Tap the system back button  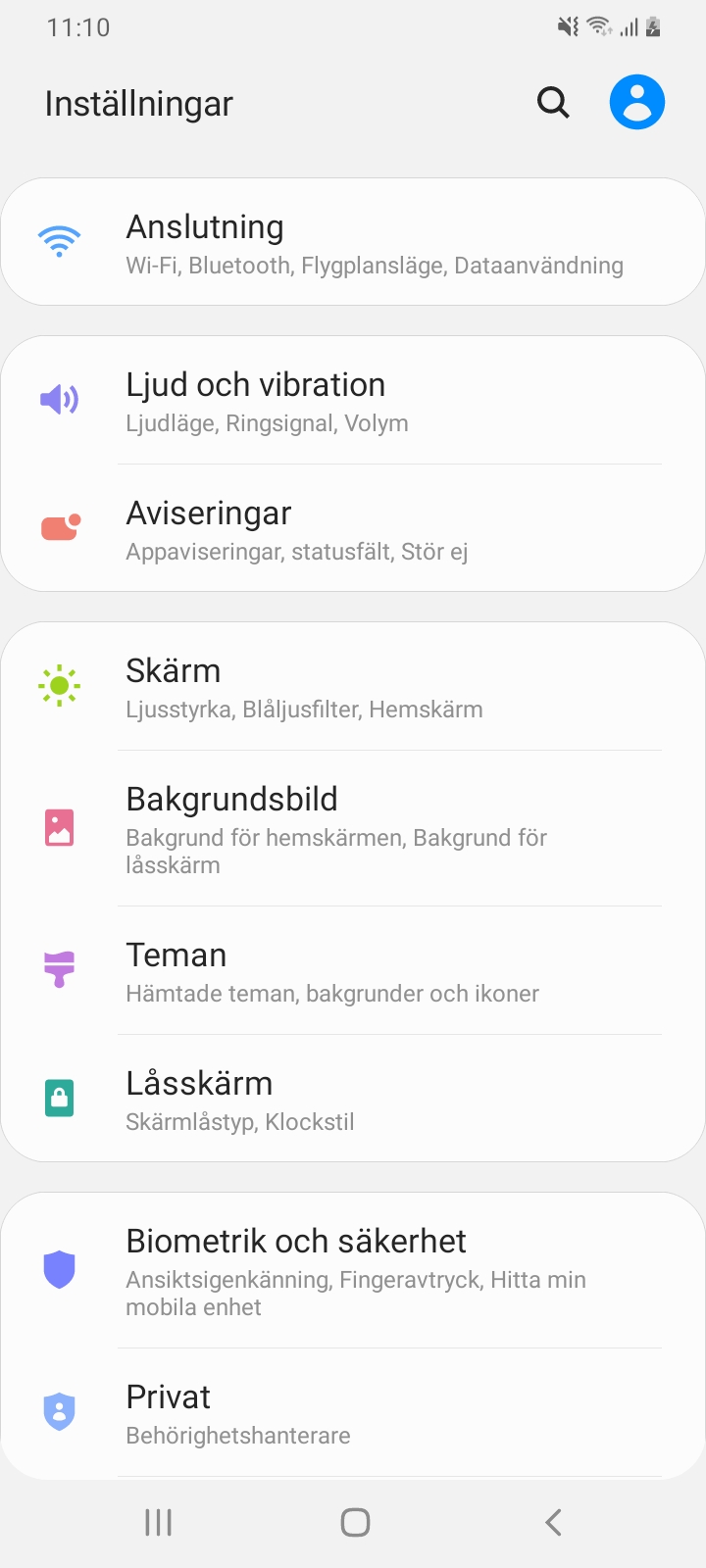(553, 1522)
